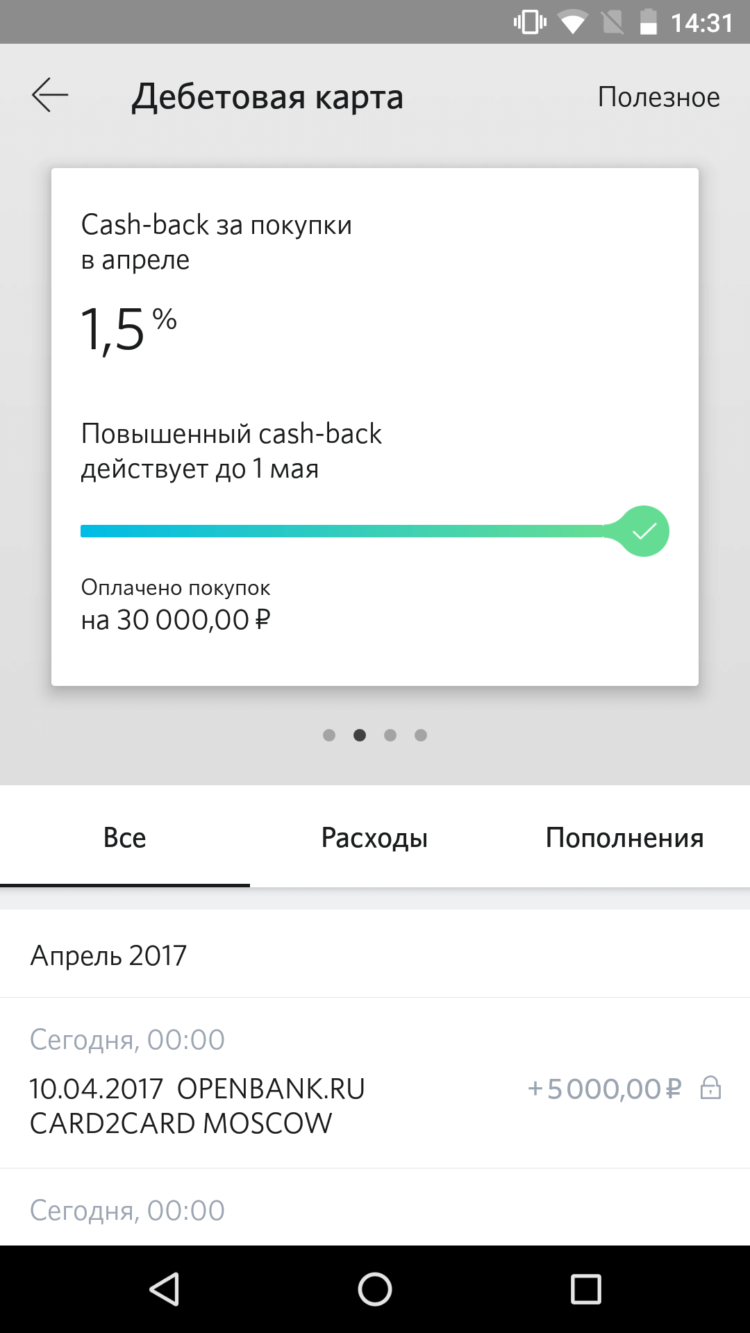This screenshot has width=750, height=1333.
Task: Select the first carousel page dot
Action: [x=328, y=735]
